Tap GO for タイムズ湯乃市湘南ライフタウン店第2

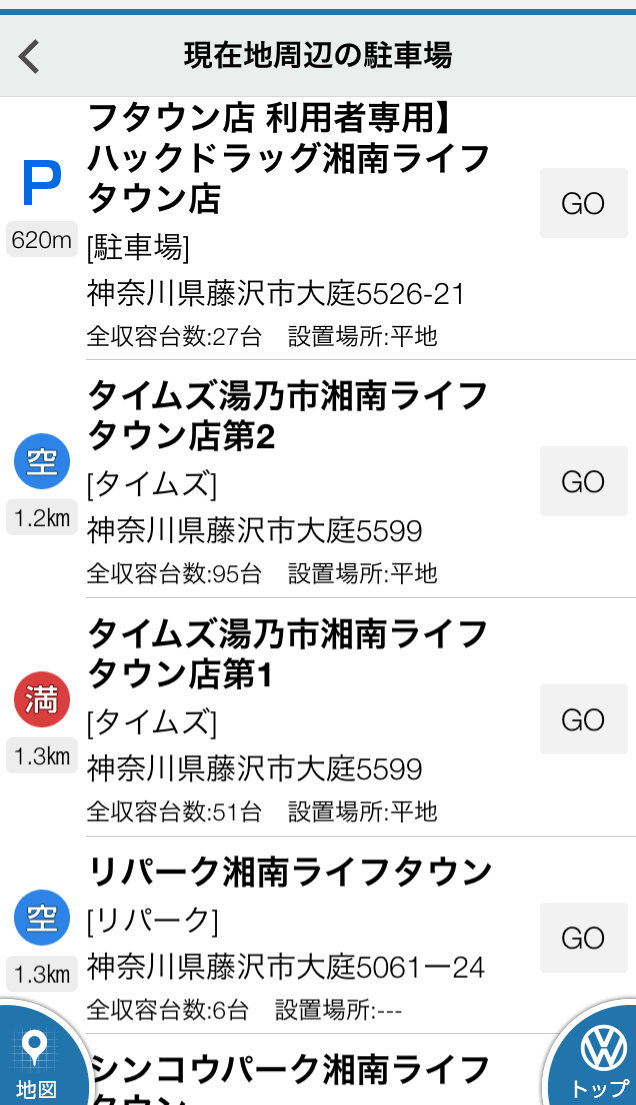click(x=583, y=482)
